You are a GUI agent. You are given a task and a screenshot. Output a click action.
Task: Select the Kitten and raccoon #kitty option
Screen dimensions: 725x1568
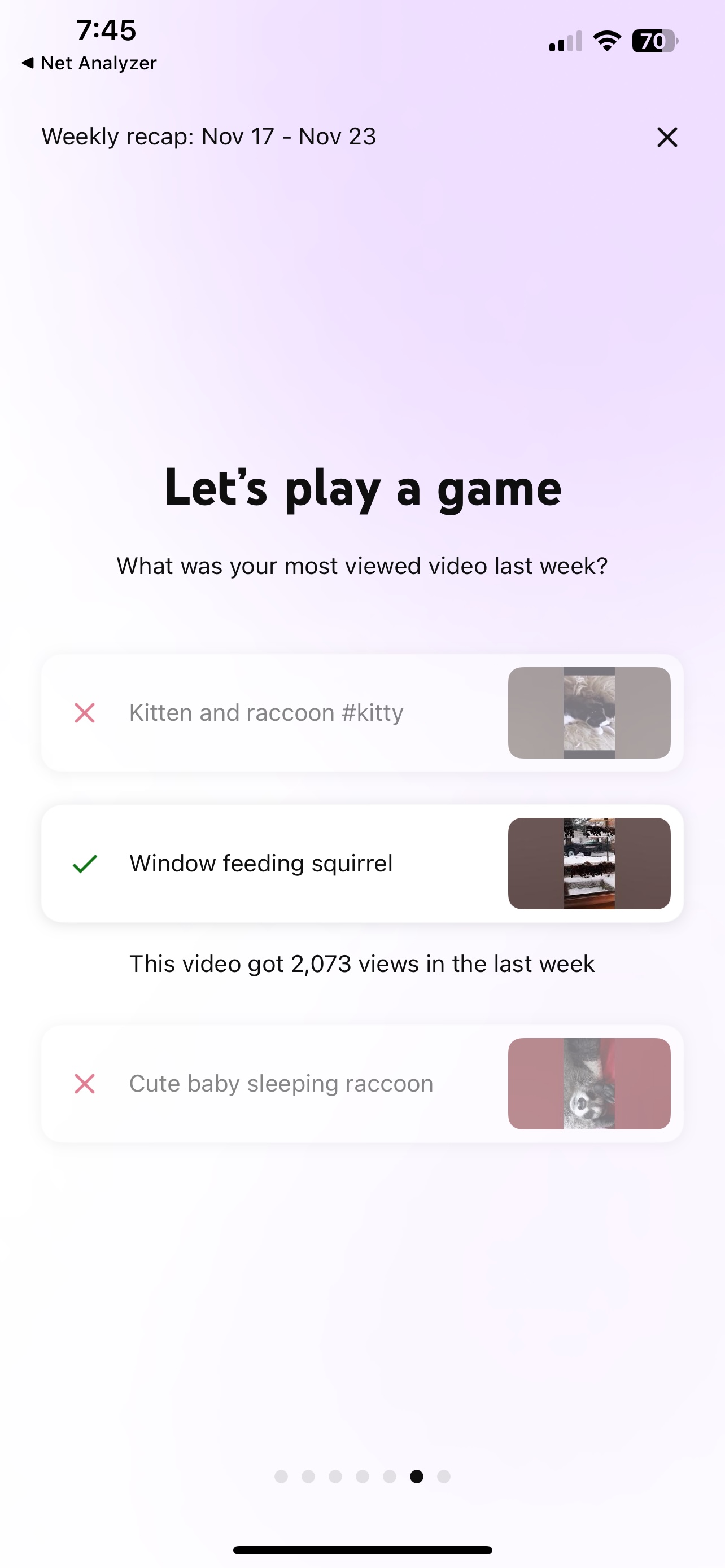pos(361,713)
